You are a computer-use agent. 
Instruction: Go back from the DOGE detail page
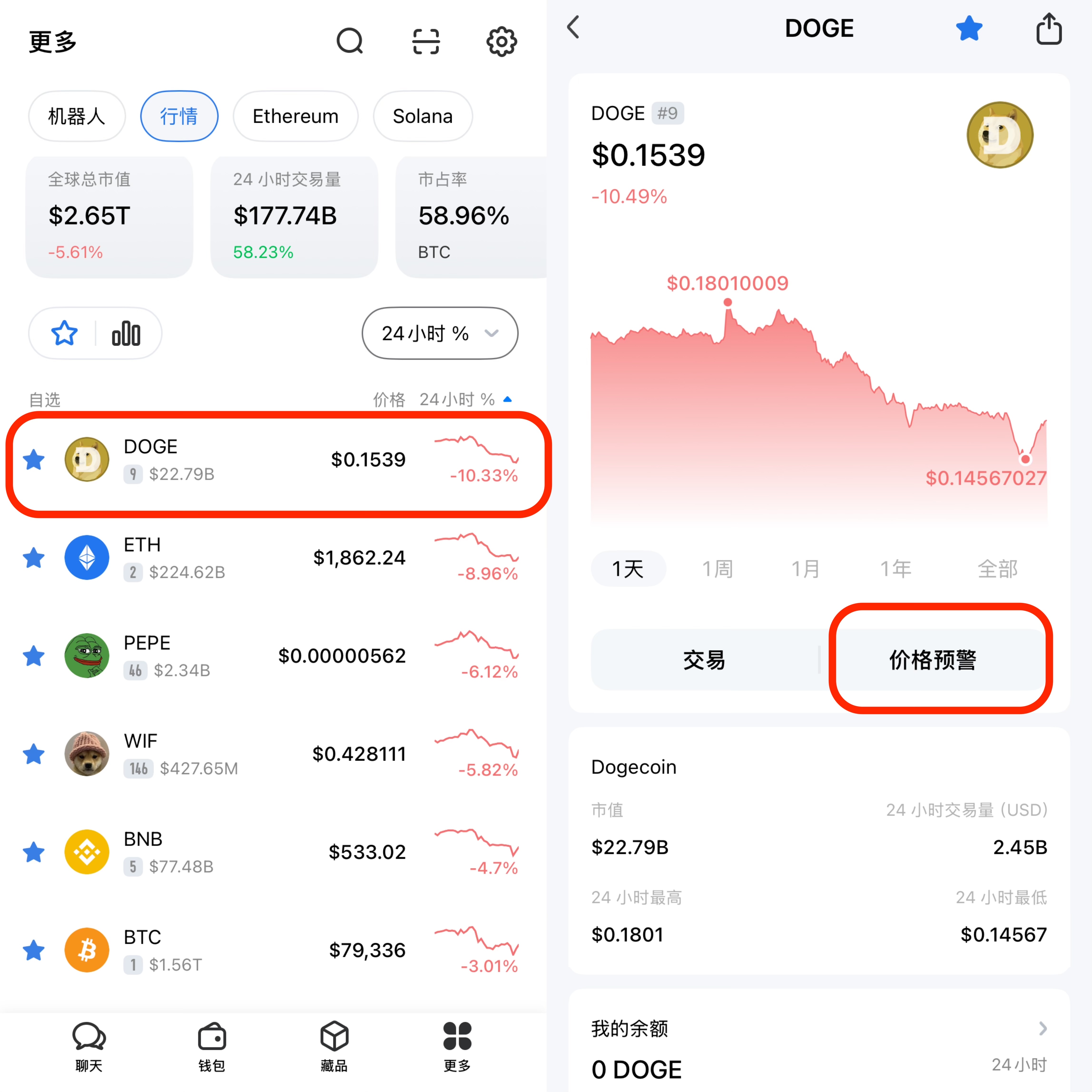(x=574, y=27)
